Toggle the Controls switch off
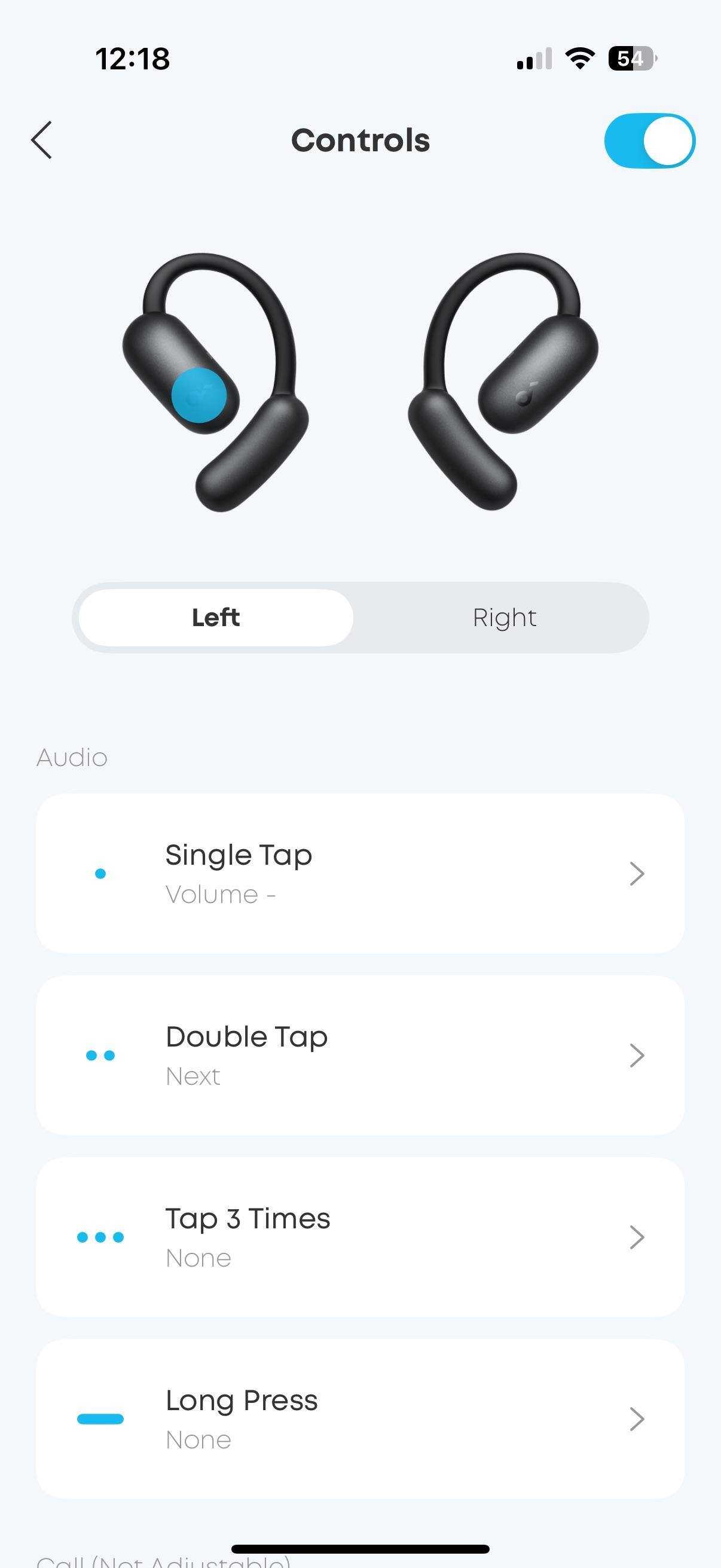 coord(649,141)
